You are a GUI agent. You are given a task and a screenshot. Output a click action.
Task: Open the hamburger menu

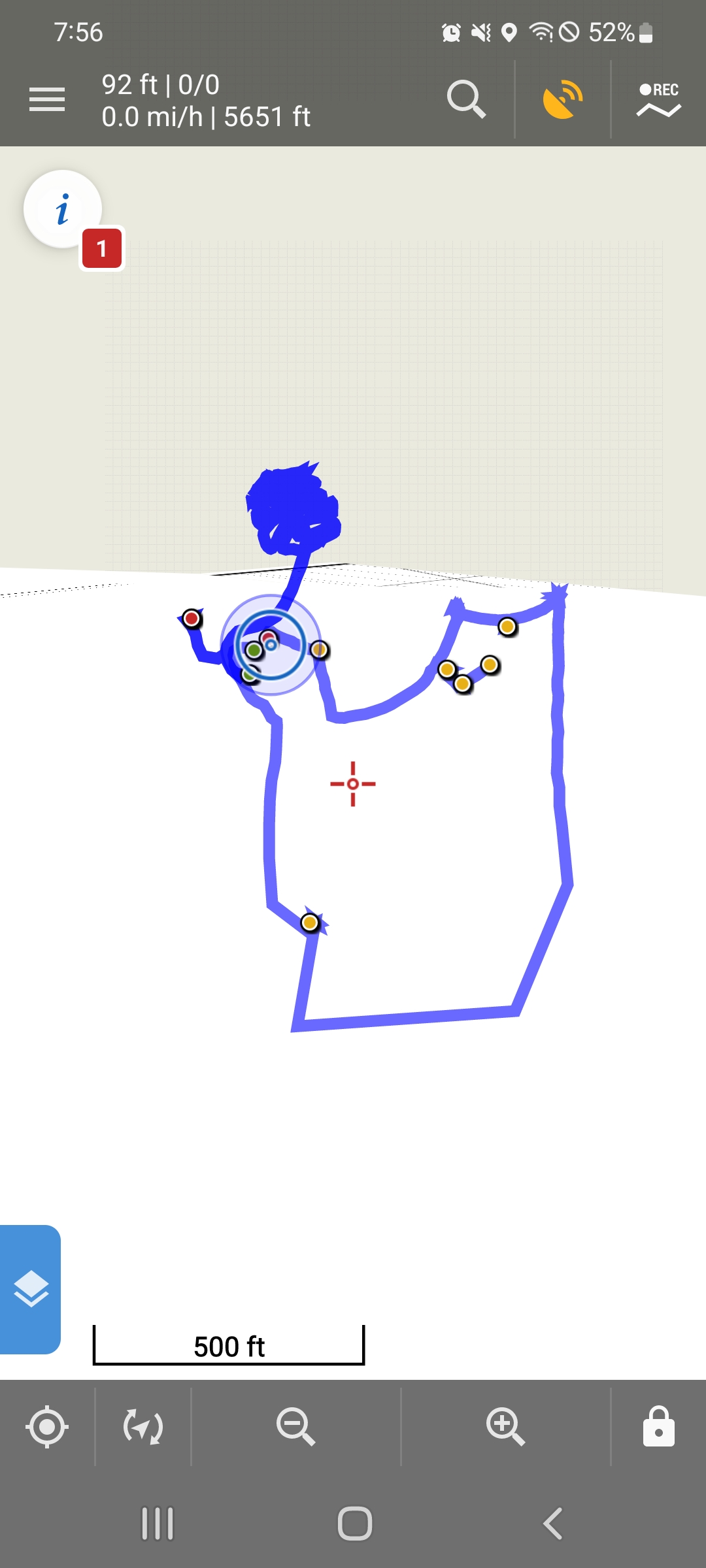pyautogui.click(x=47, y=99)
